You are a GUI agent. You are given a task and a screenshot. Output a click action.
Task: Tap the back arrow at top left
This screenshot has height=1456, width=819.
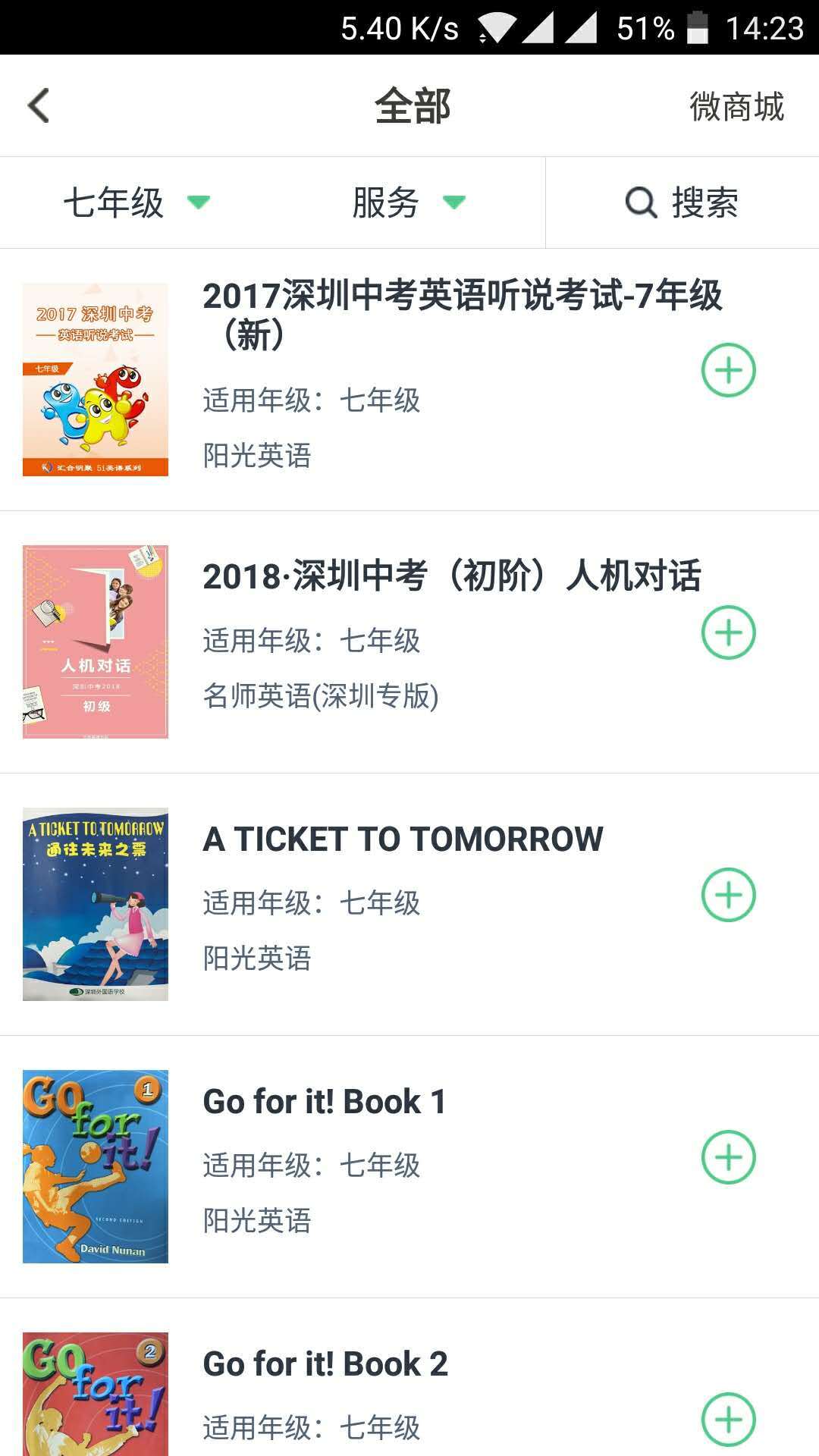(36, 106)
